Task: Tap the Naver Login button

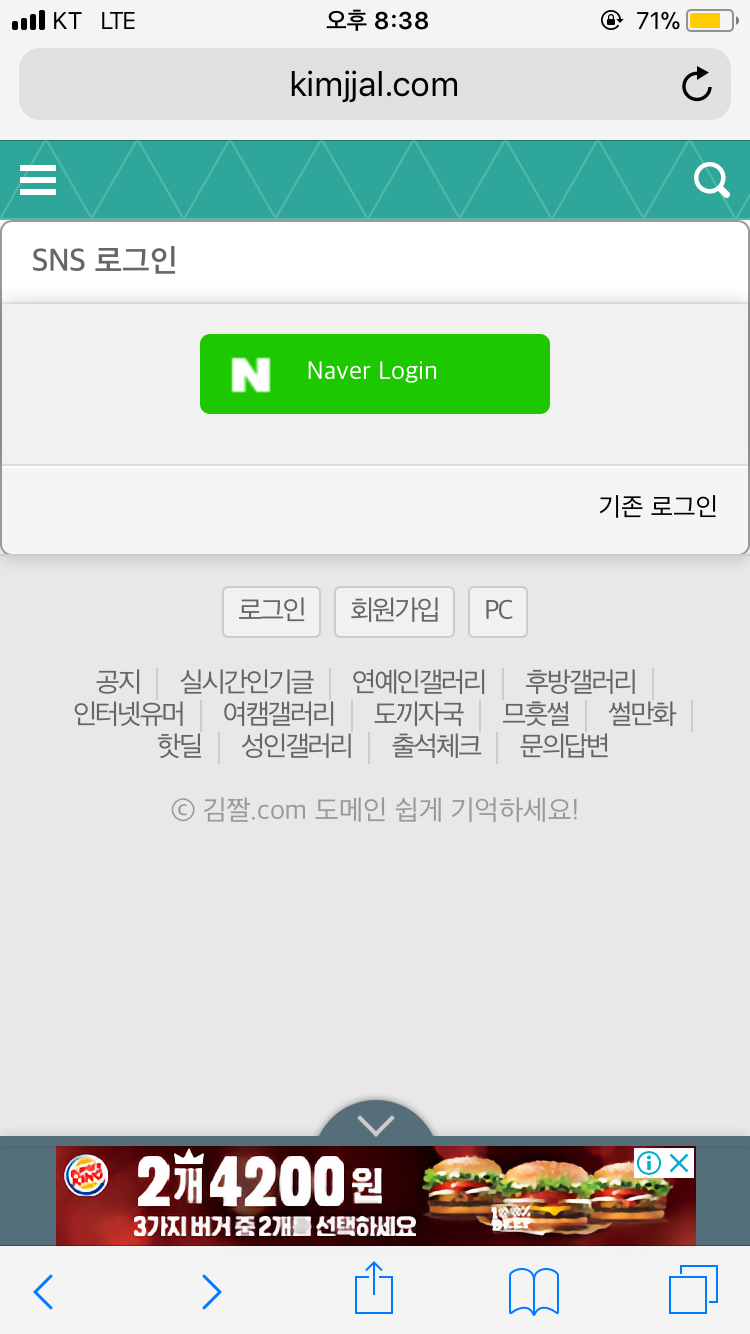Action: click(x=375, y=373)
